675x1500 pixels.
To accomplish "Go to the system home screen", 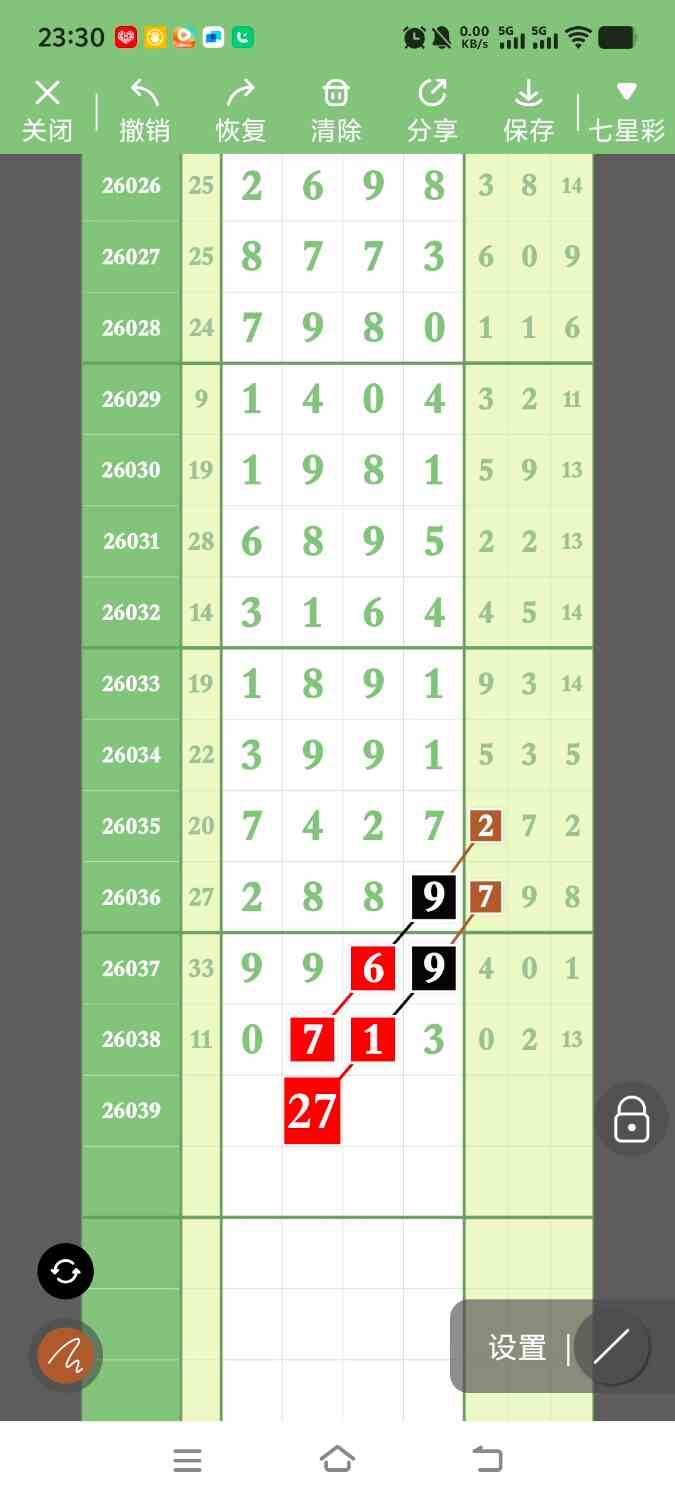I will [337, 1460].
